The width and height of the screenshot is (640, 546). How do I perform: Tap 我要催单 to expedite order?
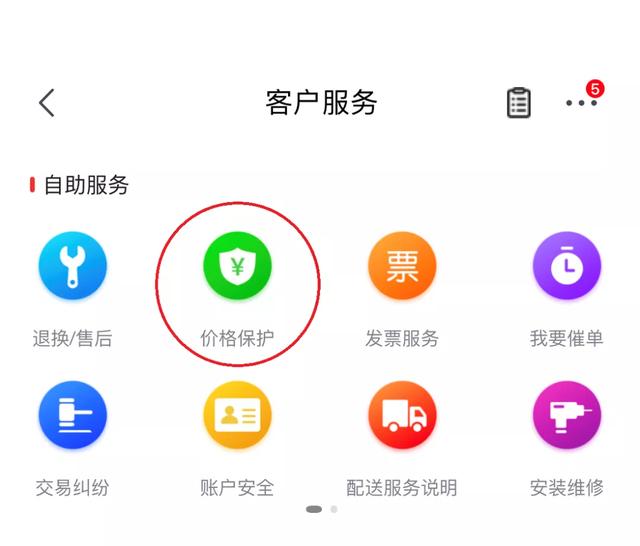pyautogui.click(x=566, y=268)
